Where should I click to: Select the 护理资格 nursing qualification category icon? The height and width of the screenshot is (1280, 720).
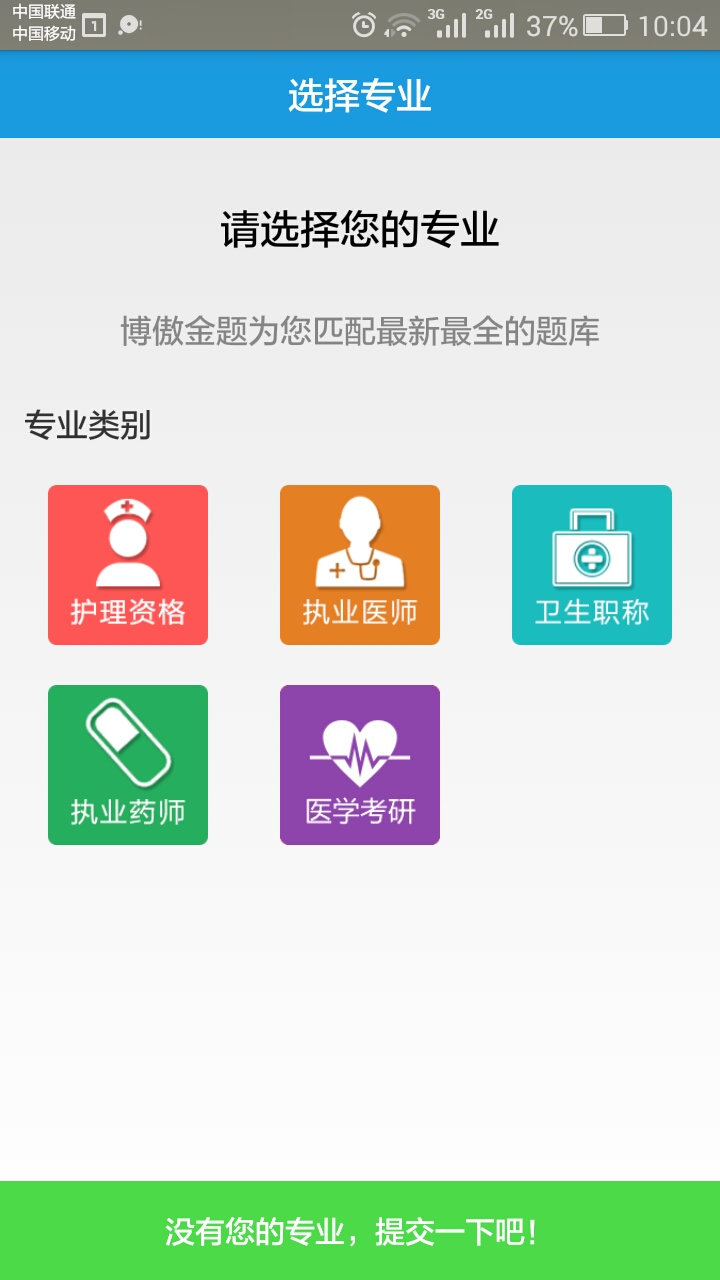click(127, 563)
